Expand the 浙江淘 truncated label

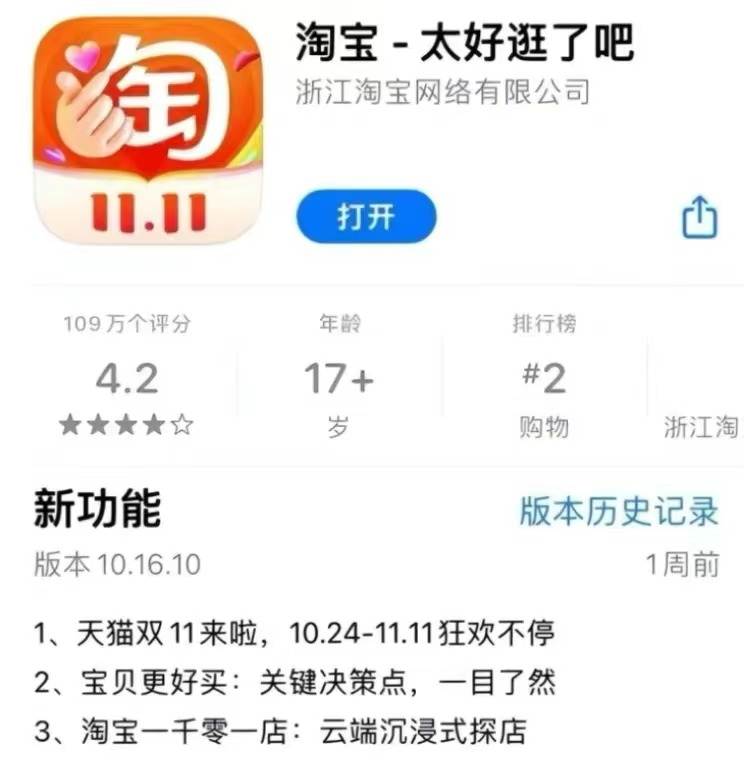pos(700,426)
